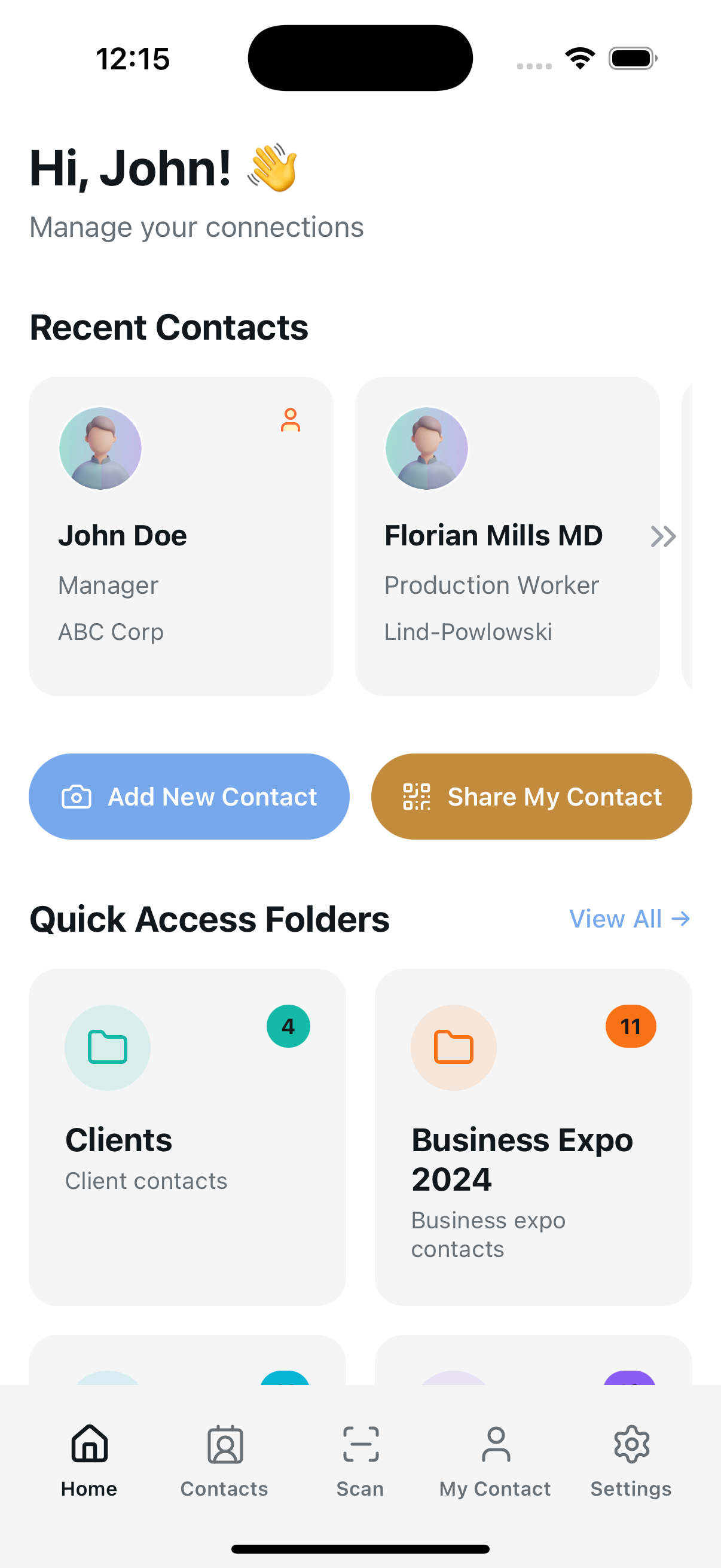The width and height of the screenshot is (721, 1568).
Task: Tap John Doe's profile picture
Action: point(101,449)
